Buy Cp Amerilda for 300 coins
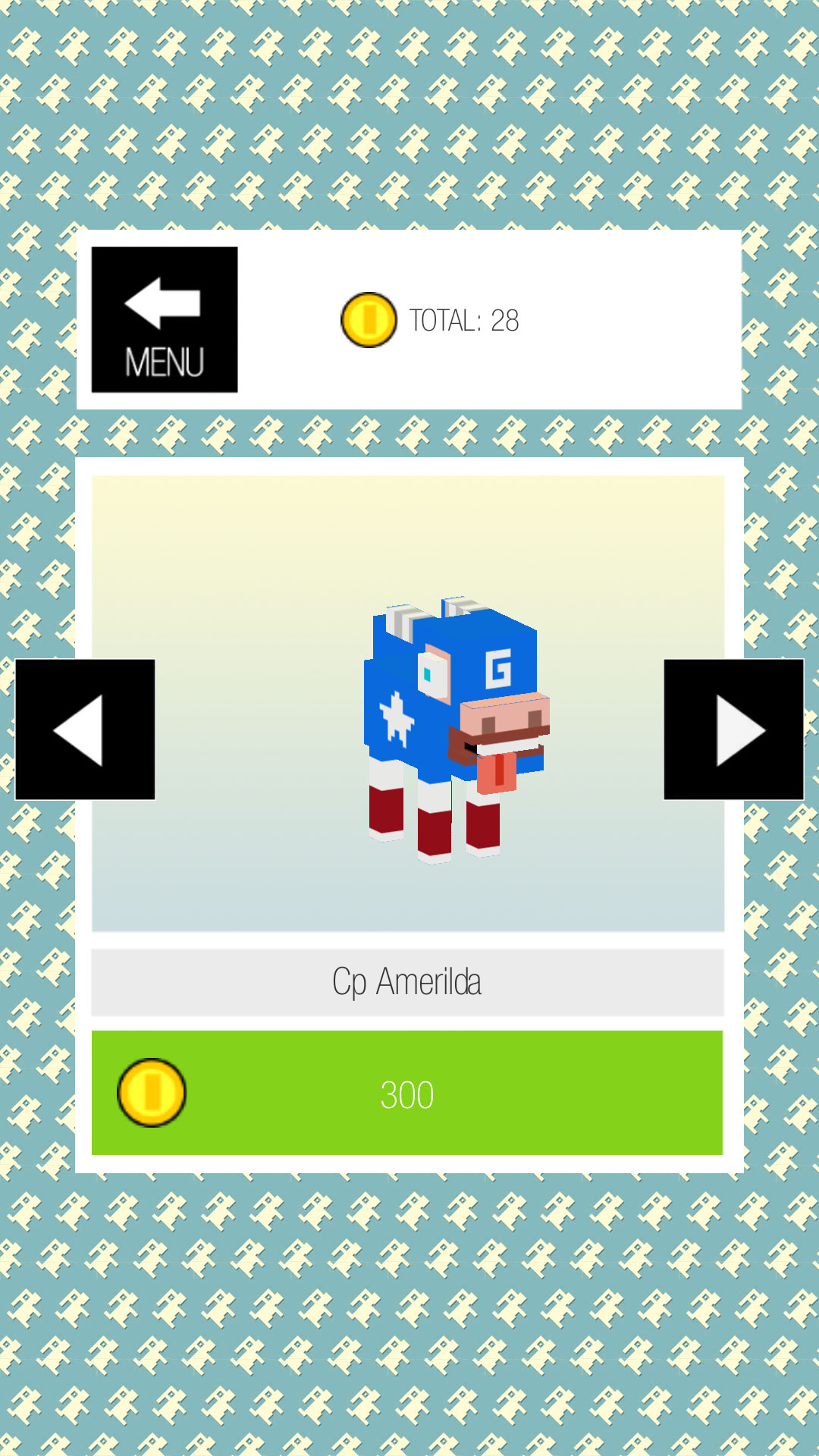819x1456 pixels. tap(407, 1093)
